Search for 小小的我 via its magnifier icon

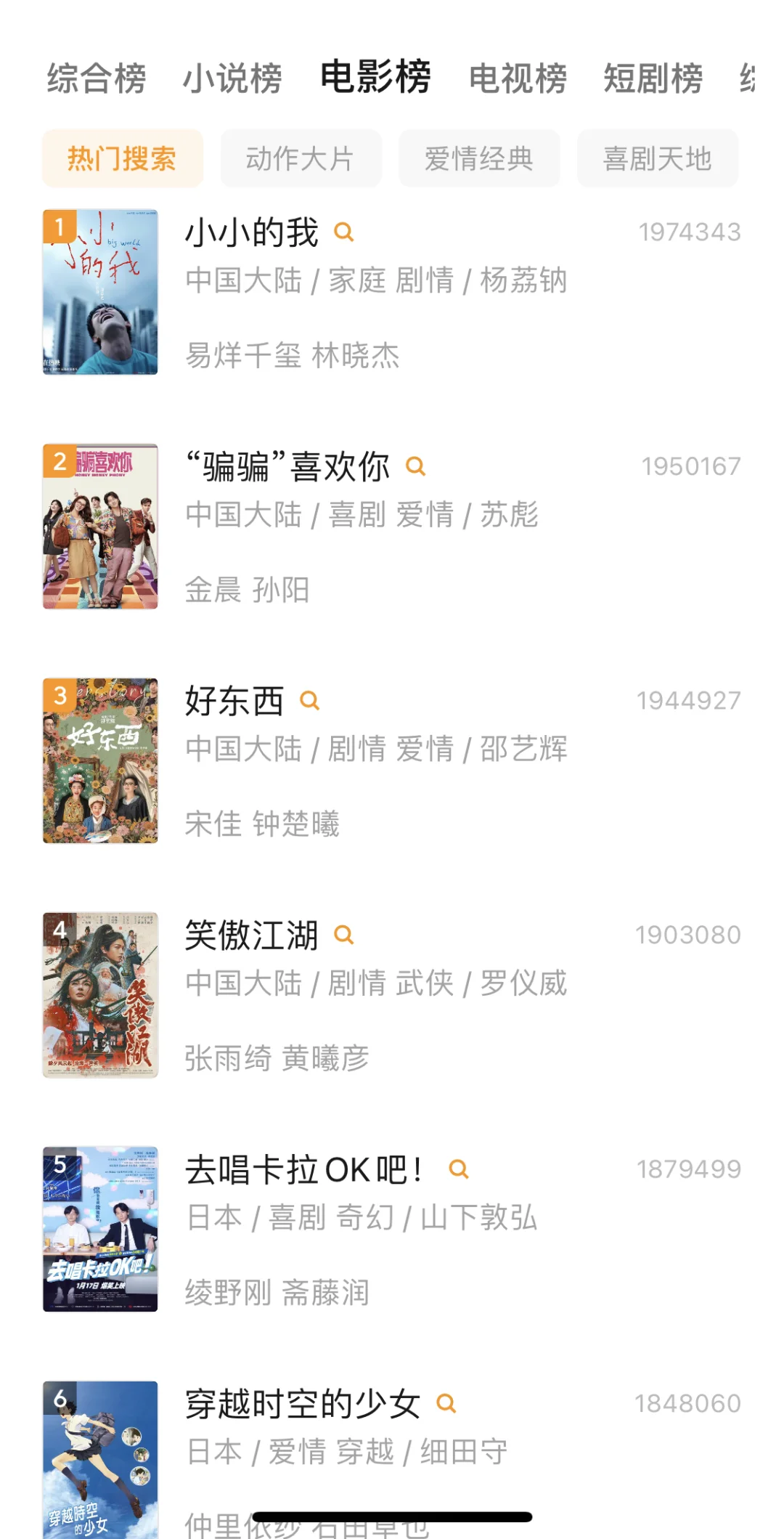point(343,232)
